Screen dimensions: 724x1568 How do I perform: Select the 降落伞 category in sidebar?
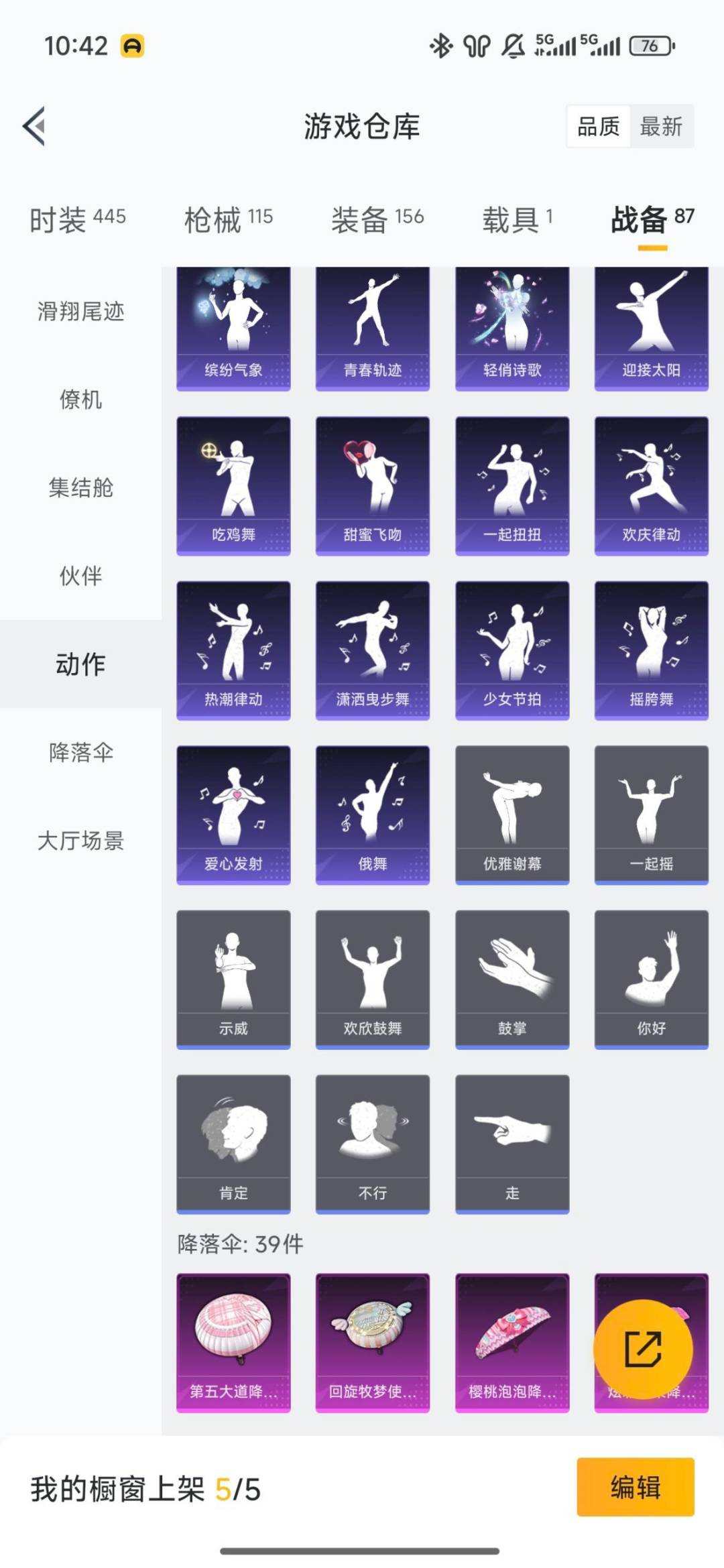point(80,753)
